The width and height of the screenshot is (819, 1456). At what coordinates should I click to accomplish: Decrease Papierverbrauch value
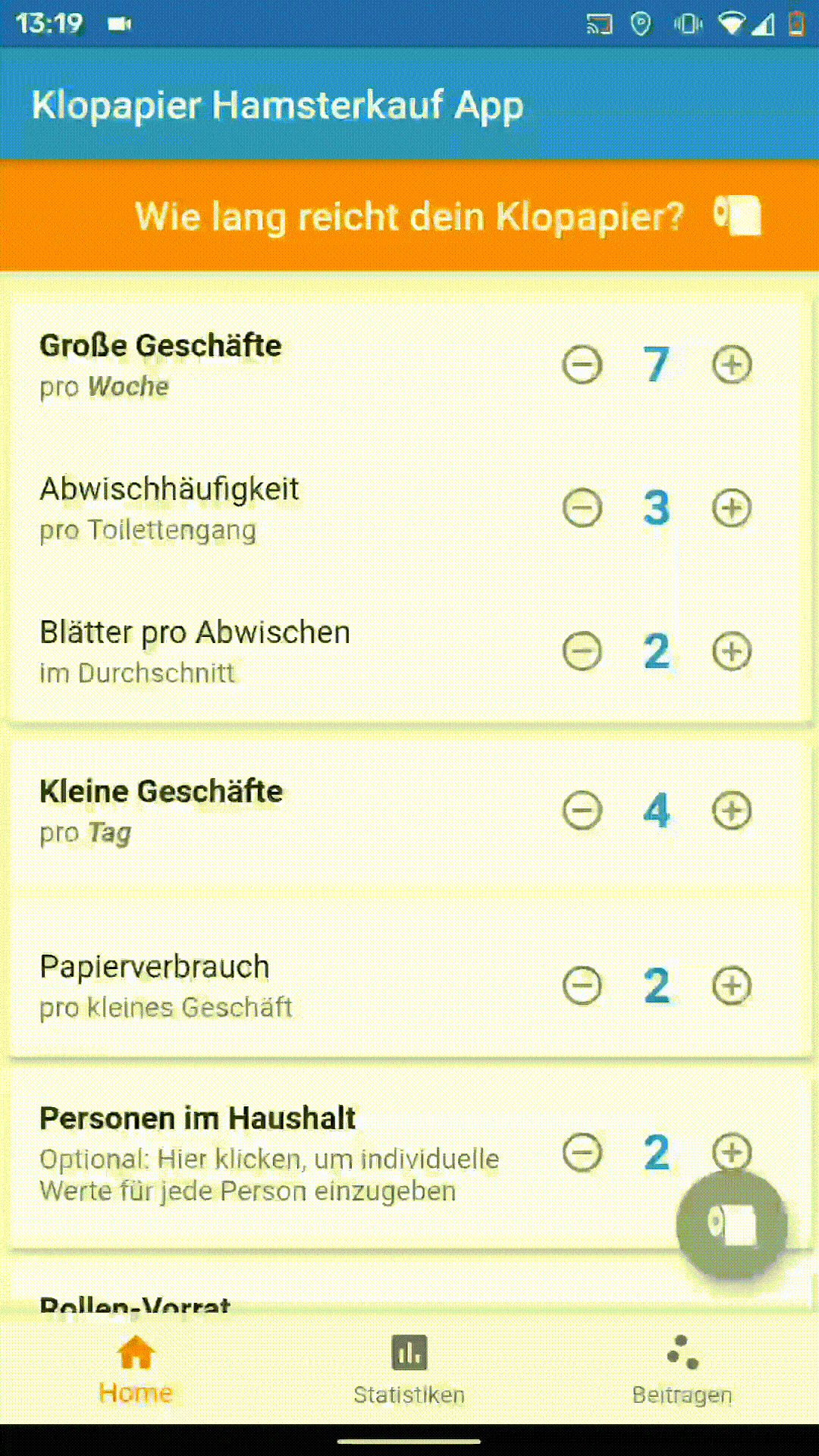tap(582, 986)
